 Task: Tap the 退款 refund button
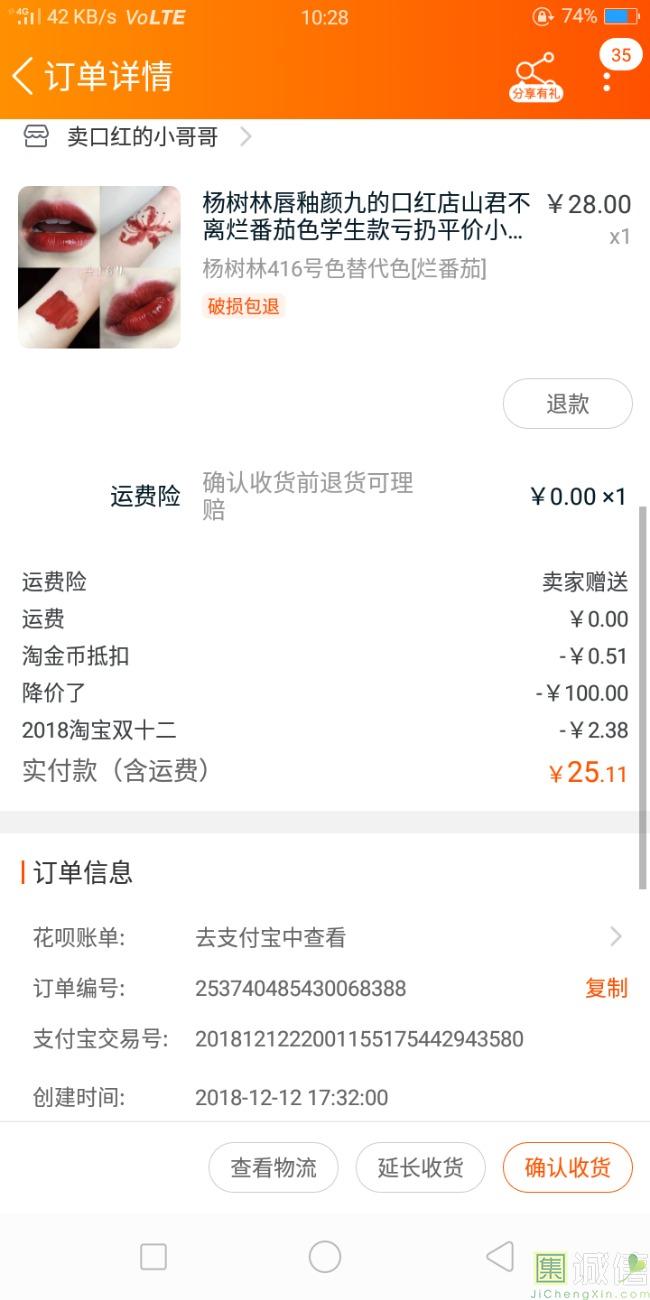coord(567,404)
